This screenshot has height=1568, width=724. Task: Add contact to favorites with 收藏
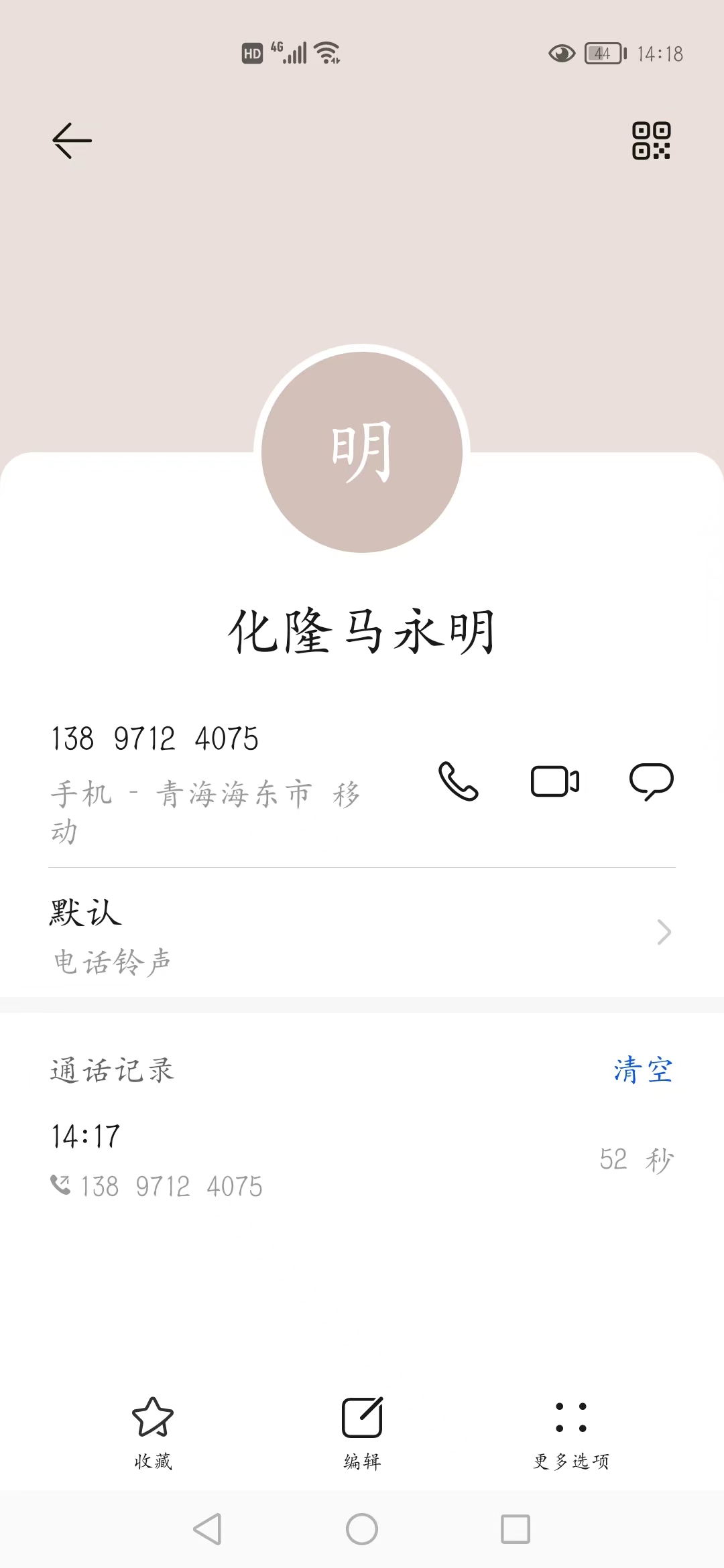pyautogui.click(x=153, y=1433)
